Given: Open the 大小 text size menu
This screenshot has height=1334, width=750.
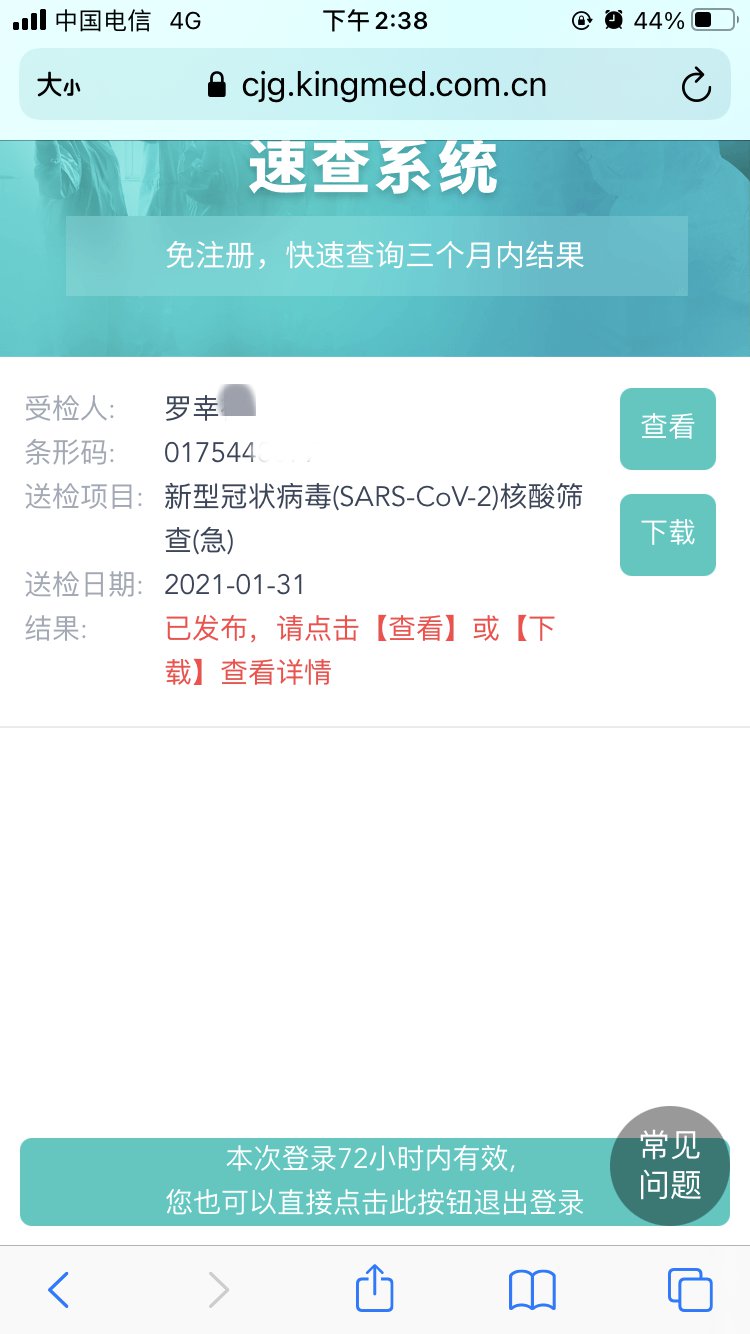Looking at the screenshot, I should click(x=58, y=86).
